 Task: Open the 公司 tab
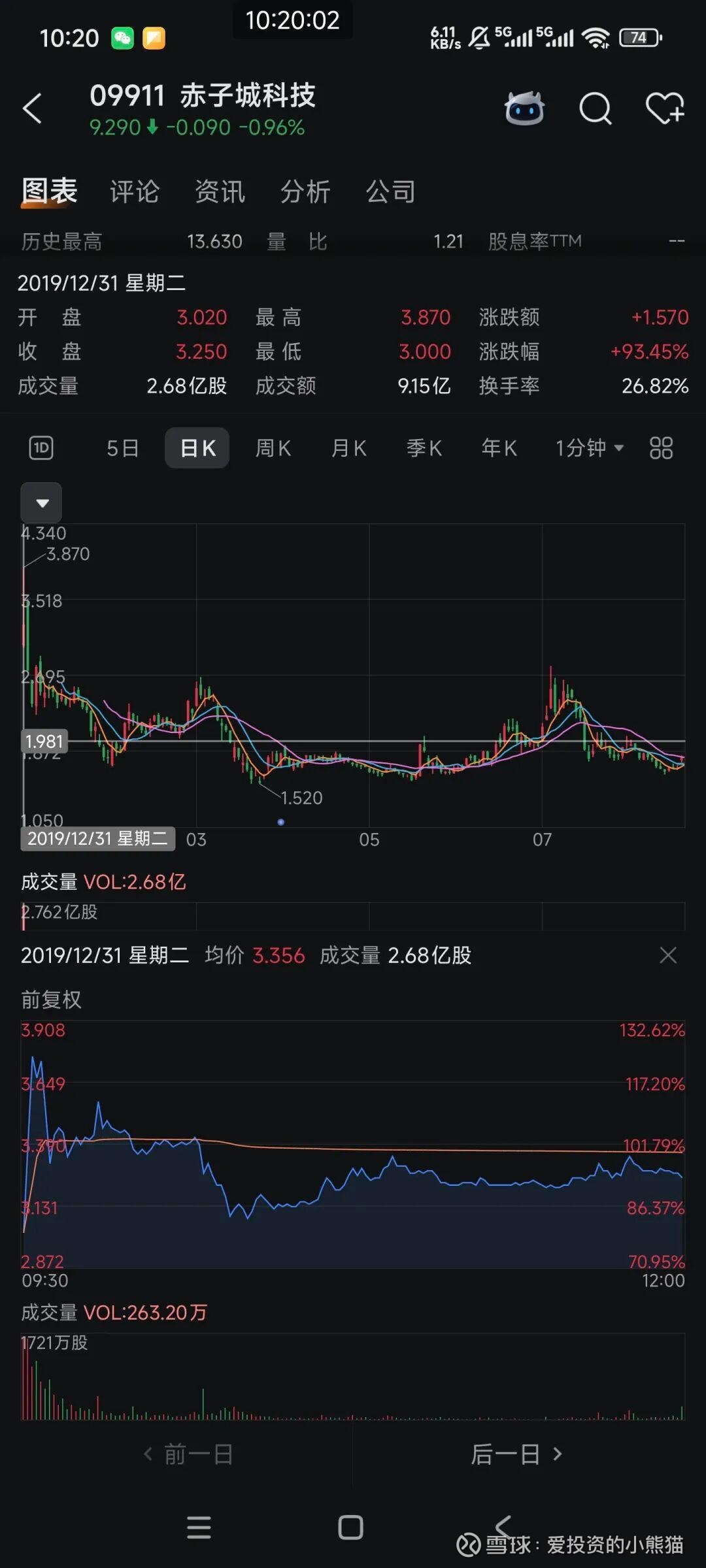click(x=391, y=191)
